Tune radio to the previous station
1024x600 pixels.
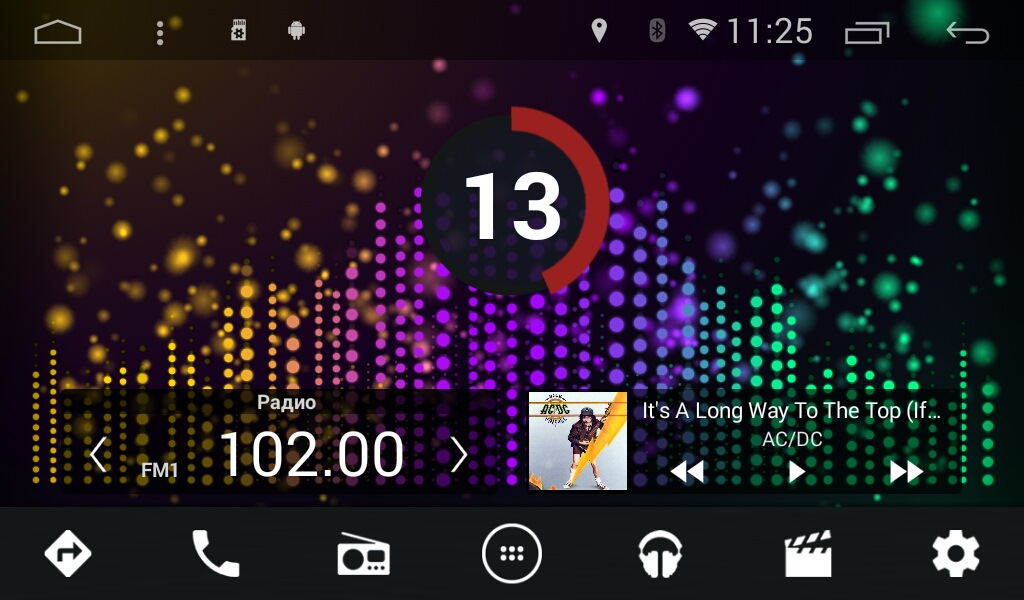pyautogui.click(x=98, y=455)
